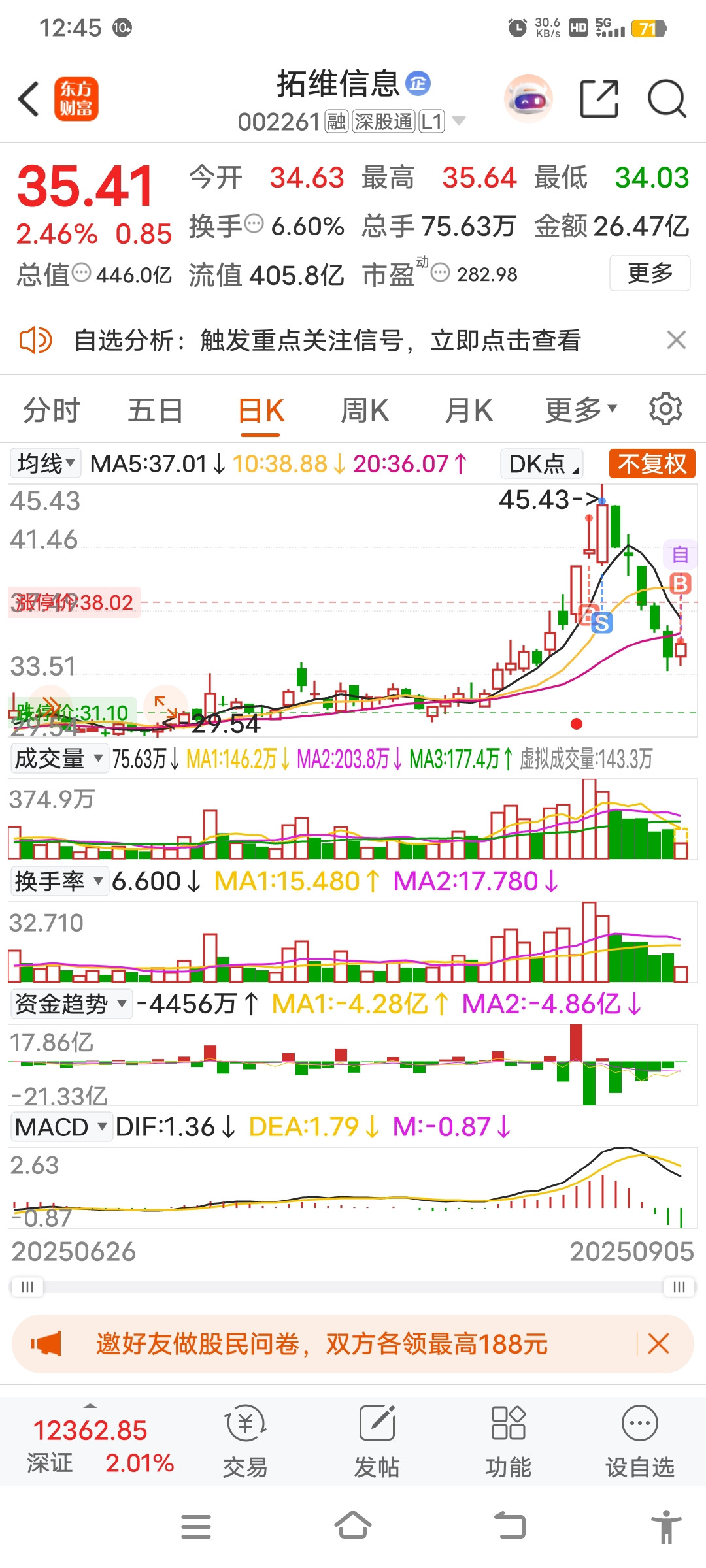Open 交易 in the bottom bar
706x1568 pixels.
tap(245, 1441)
